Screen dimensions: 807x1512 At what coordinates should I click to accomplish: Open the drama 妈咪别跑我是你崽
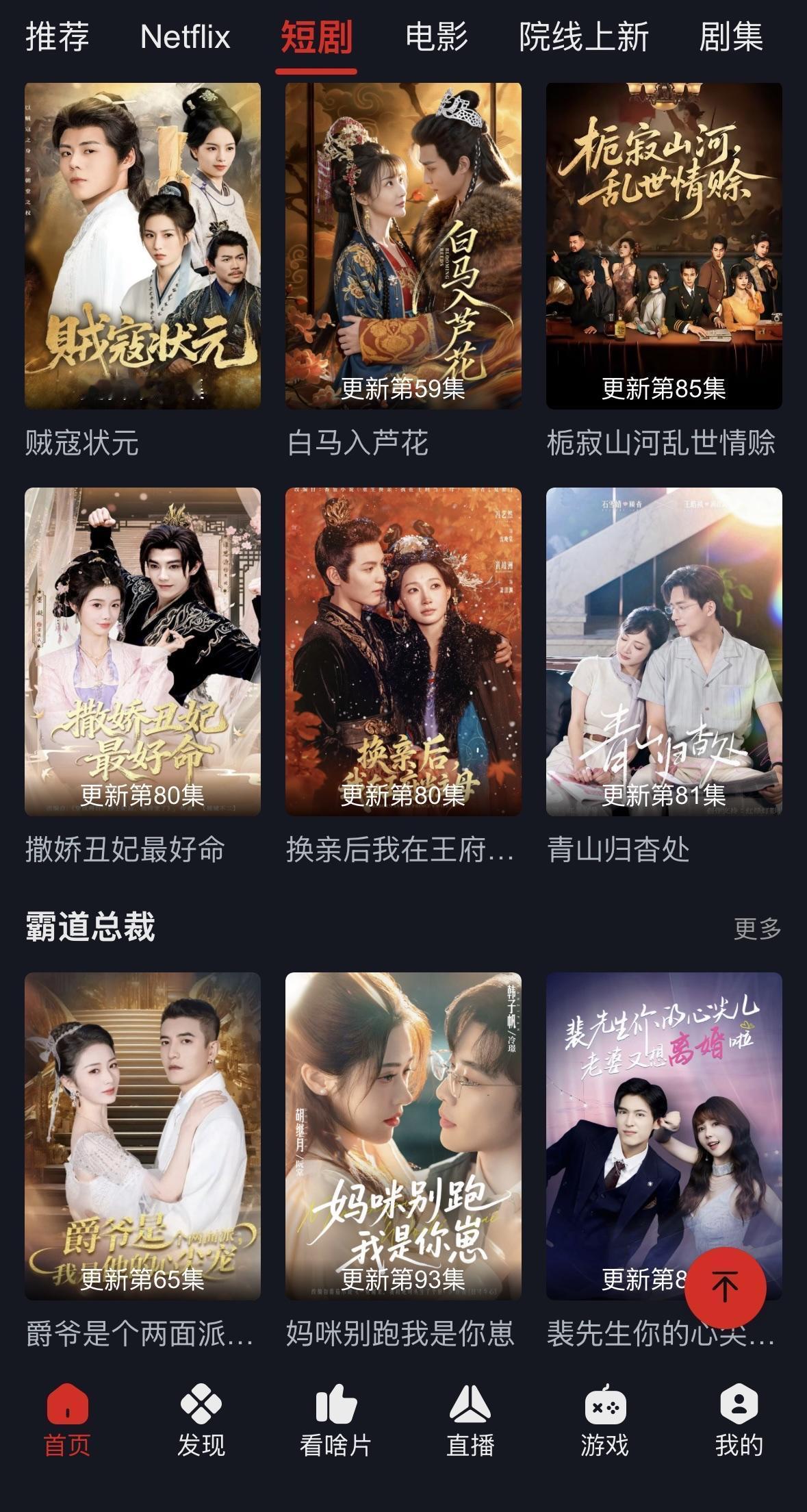point(403,1135)
